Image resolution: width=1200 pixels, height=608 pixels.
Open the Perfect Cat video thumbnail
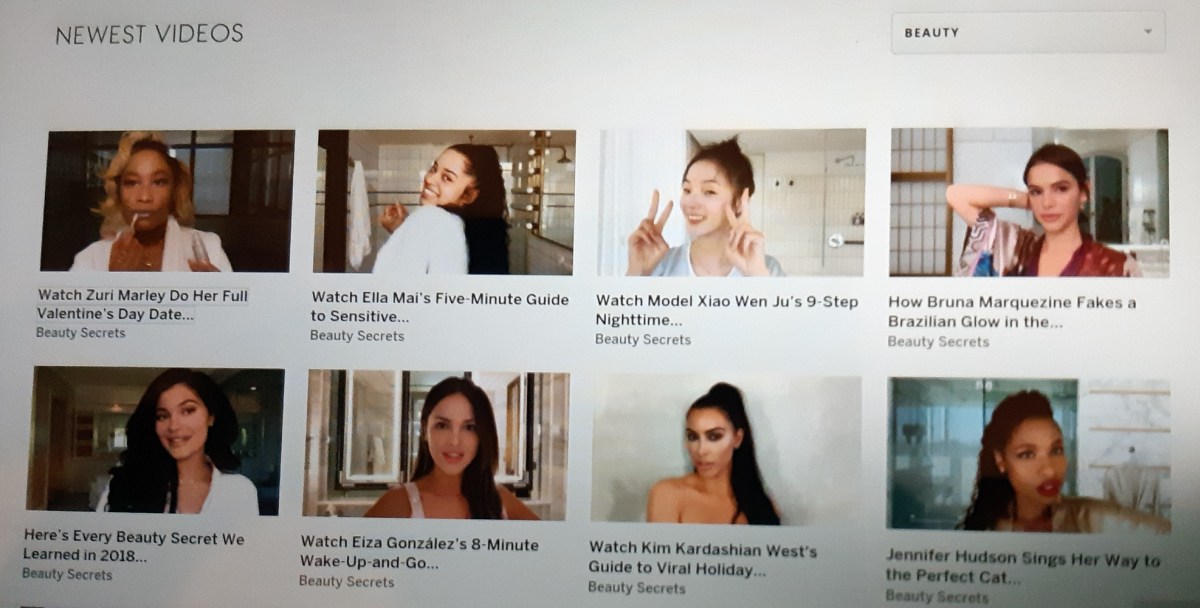[x=1027, y=454]
